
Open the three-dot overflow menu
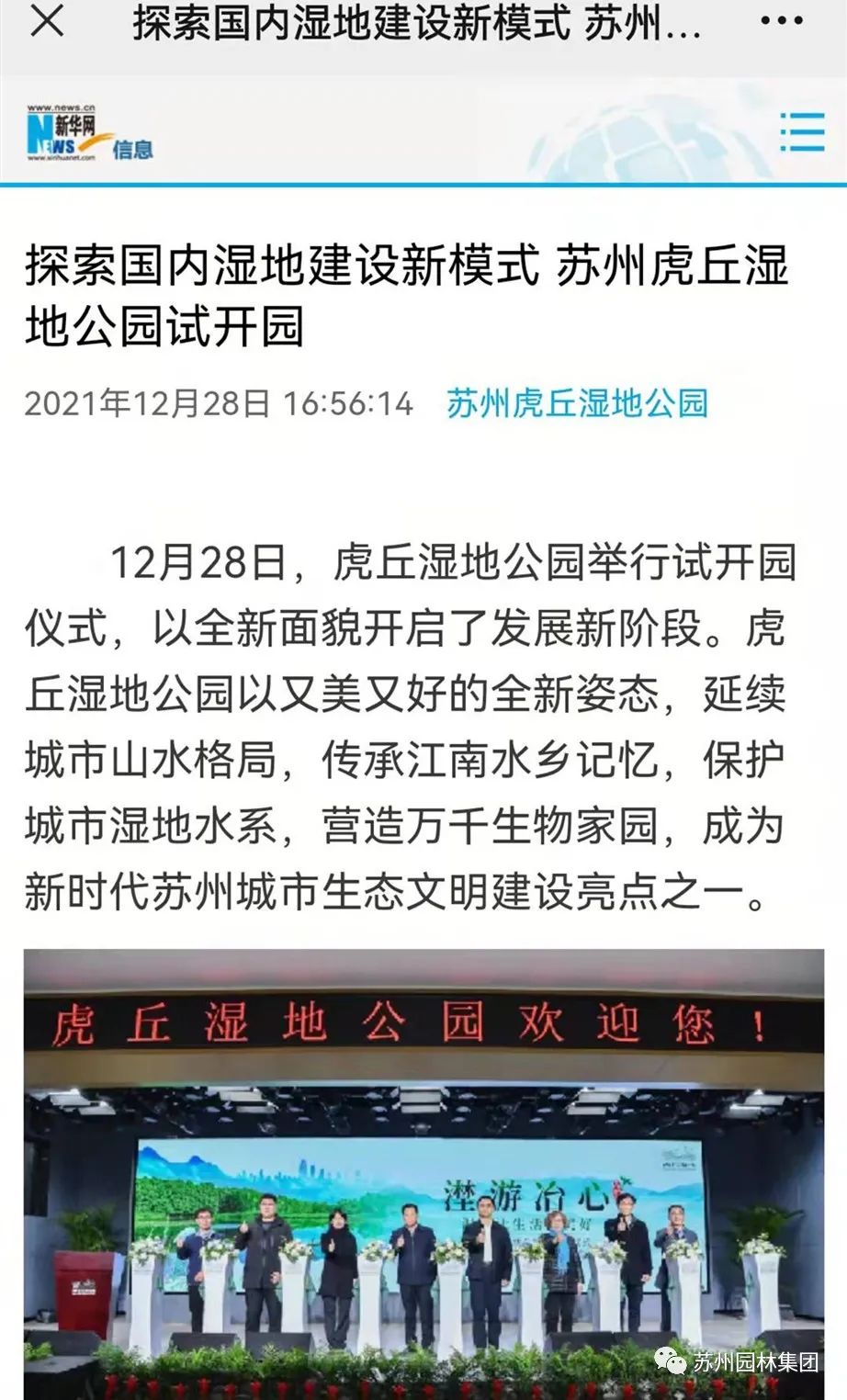pyautogui.click(x=781, y=22)
